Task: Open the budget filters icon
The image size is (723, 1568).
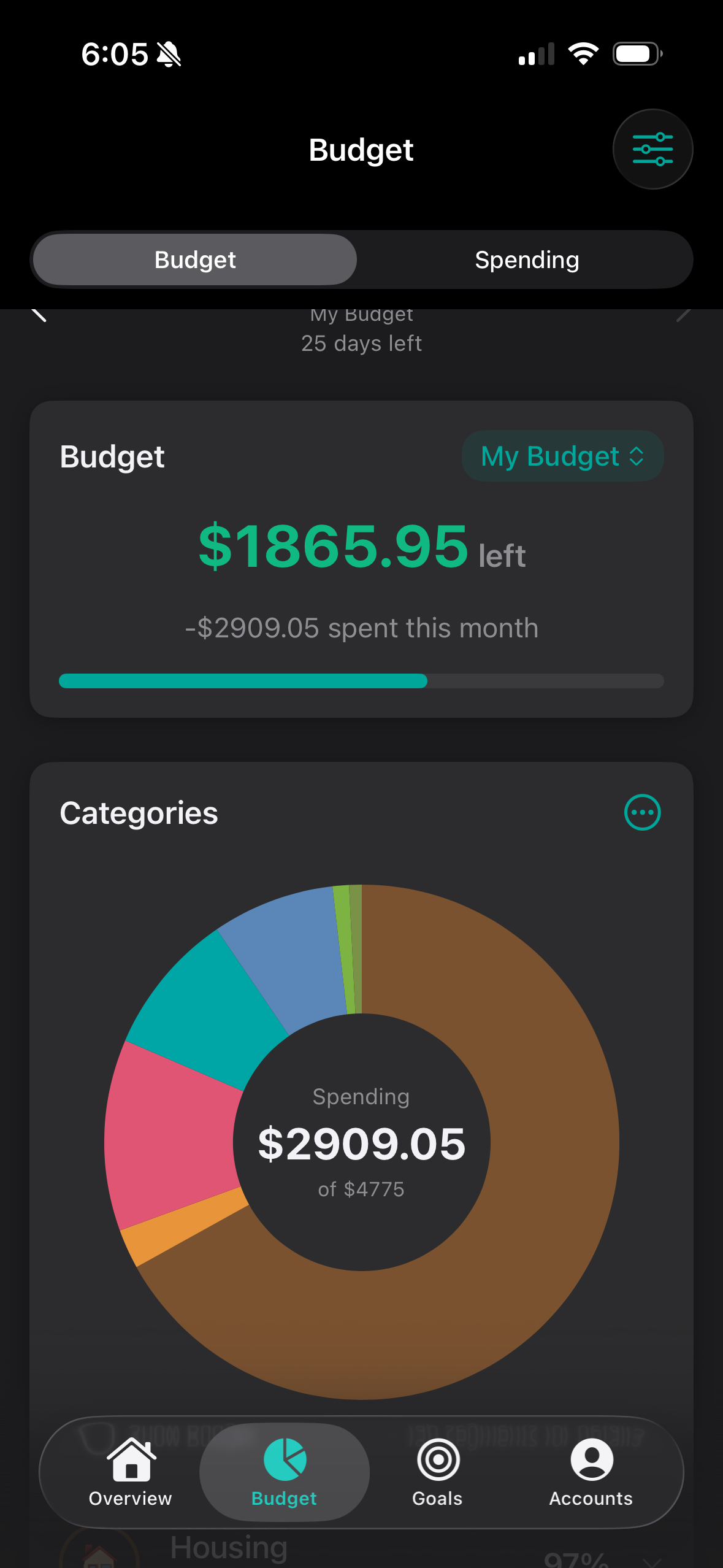Action: [652, 149]
